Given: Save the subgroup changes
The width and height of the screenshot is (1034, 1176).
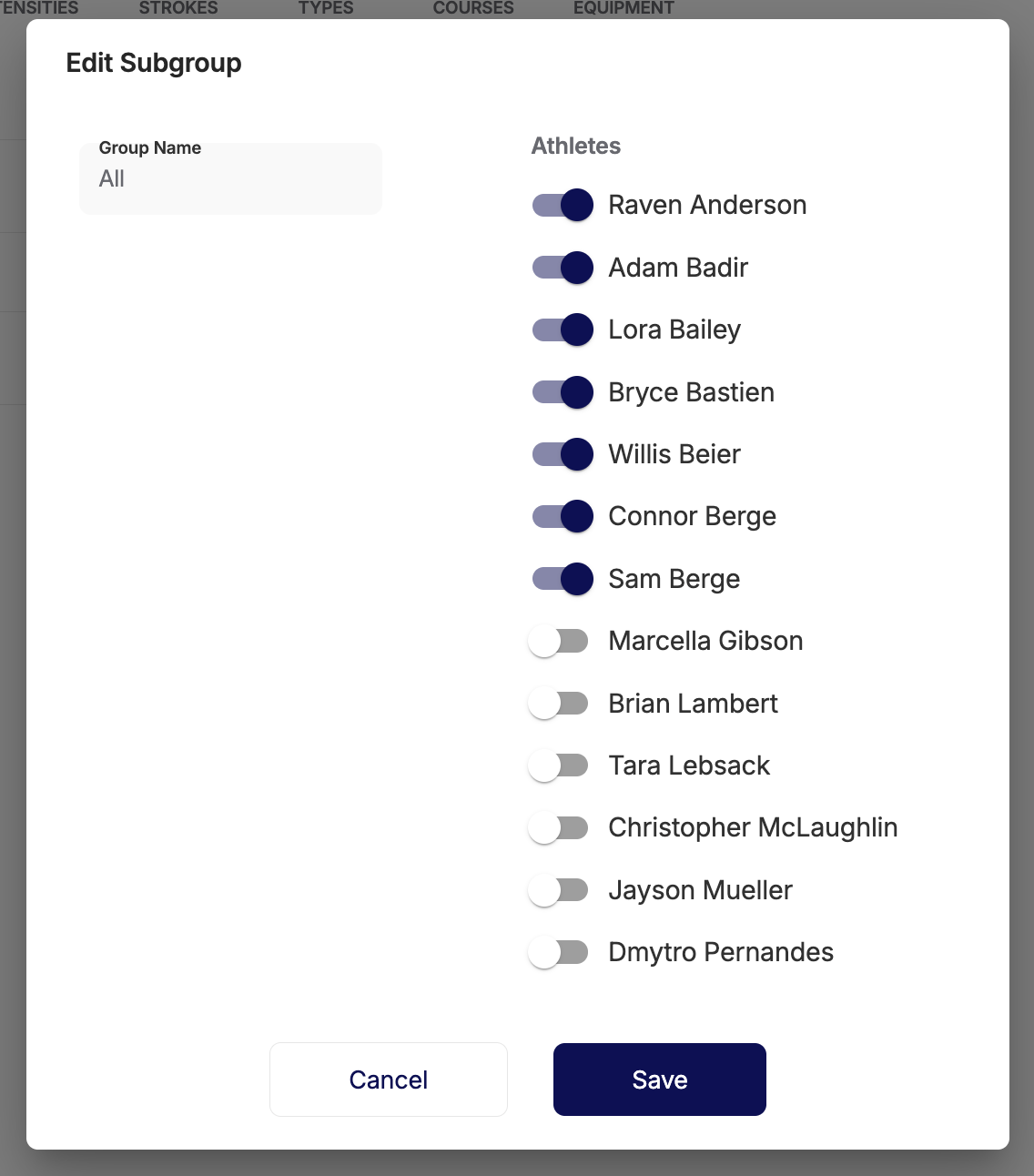Looking at the screenshot, I should click(x=659, y=1080).
